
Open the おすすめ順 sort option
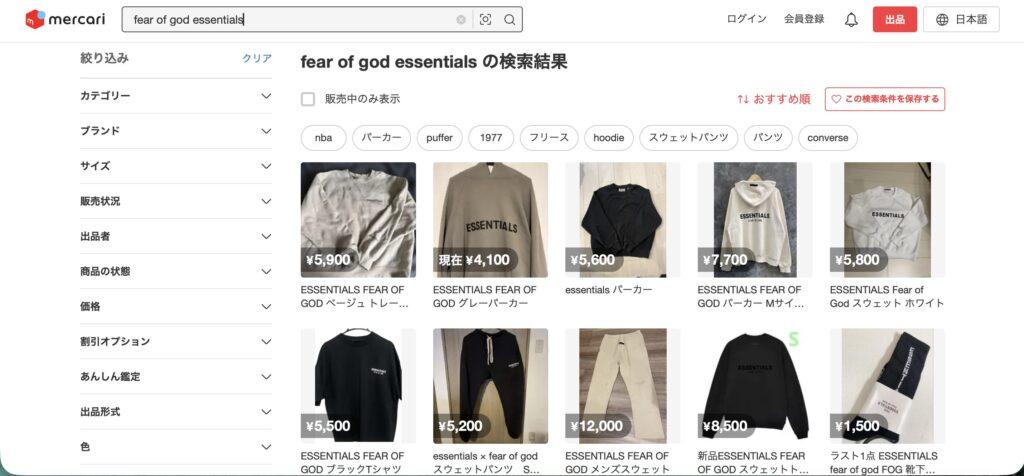(x=774, y=99)
